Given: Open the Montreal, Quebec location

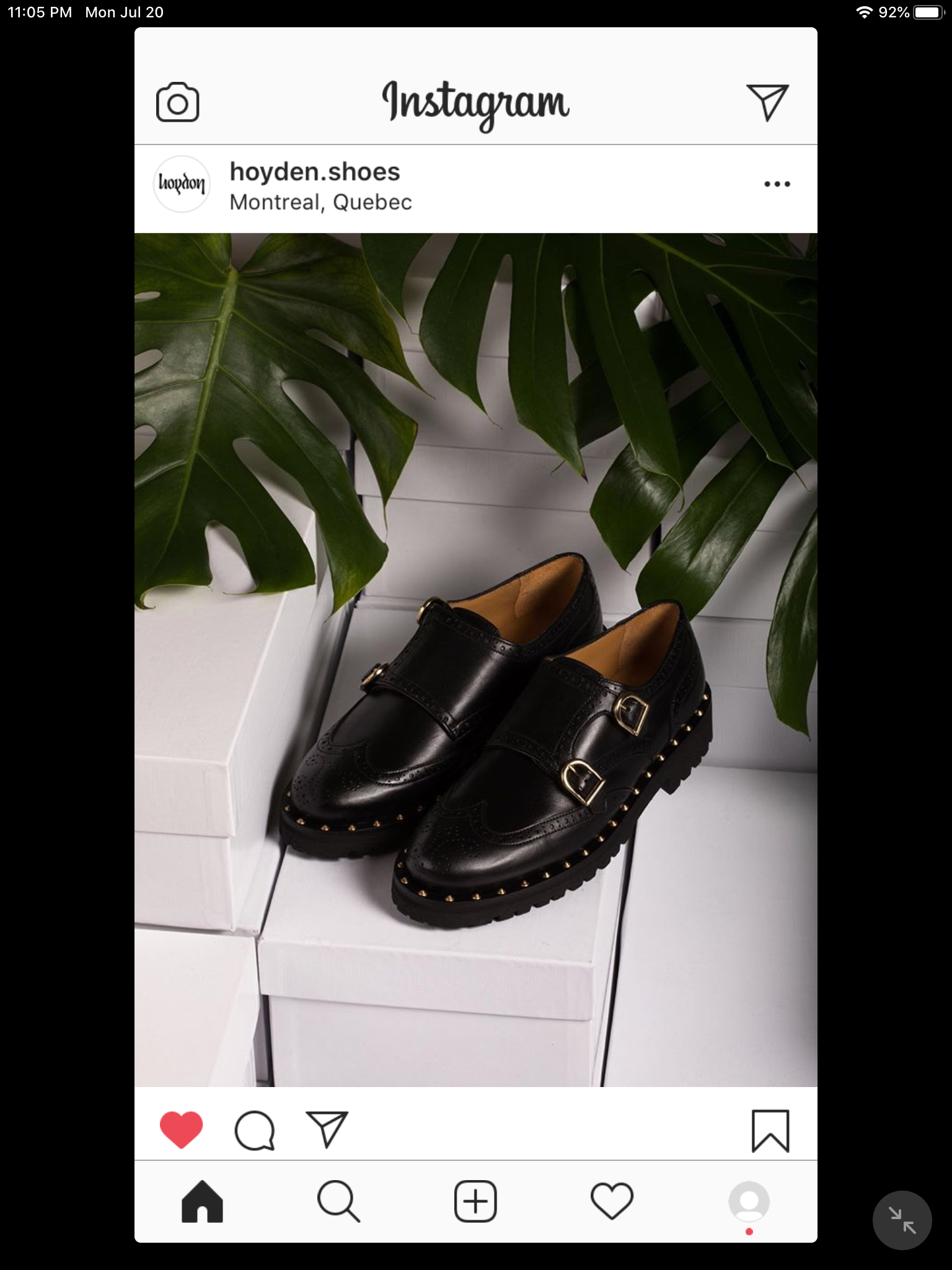Looking at the screenshot, I should [320, 202].
